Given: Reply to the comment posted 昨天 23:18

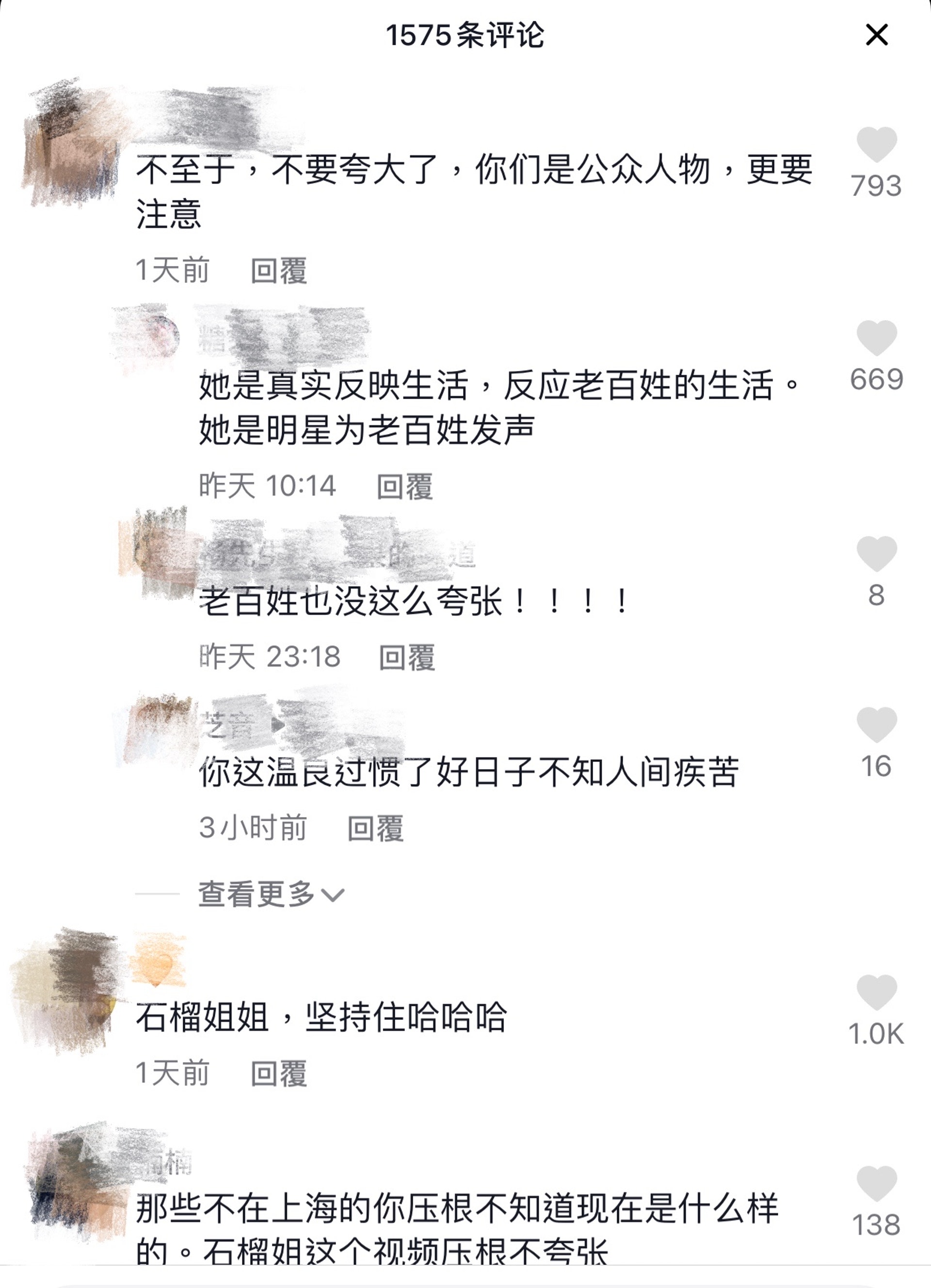Looking at the screenshot, I should pos(406,657).
